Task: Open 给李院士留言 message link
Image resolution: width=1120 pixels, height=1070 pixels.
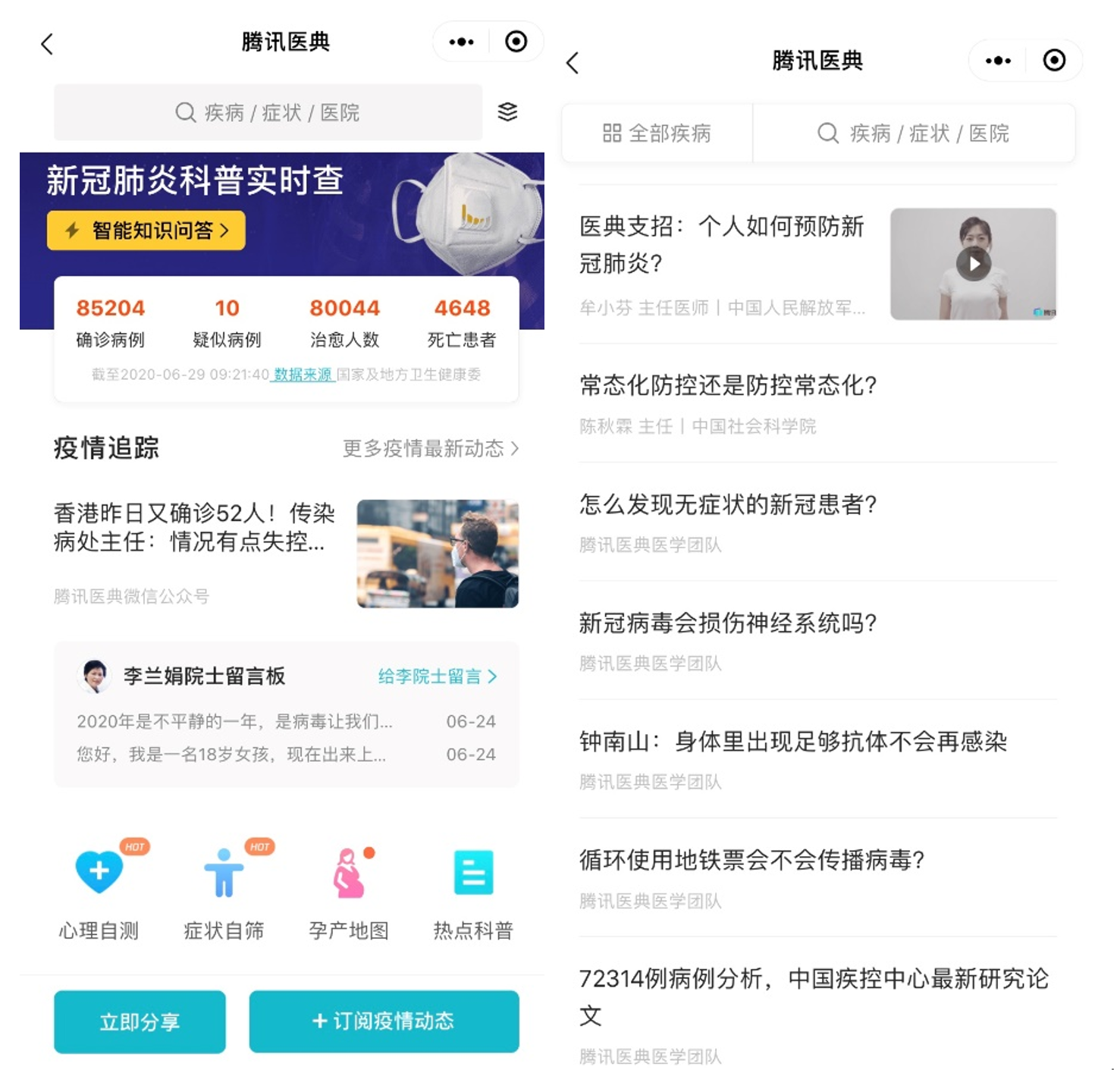Action: coord(437,676)
